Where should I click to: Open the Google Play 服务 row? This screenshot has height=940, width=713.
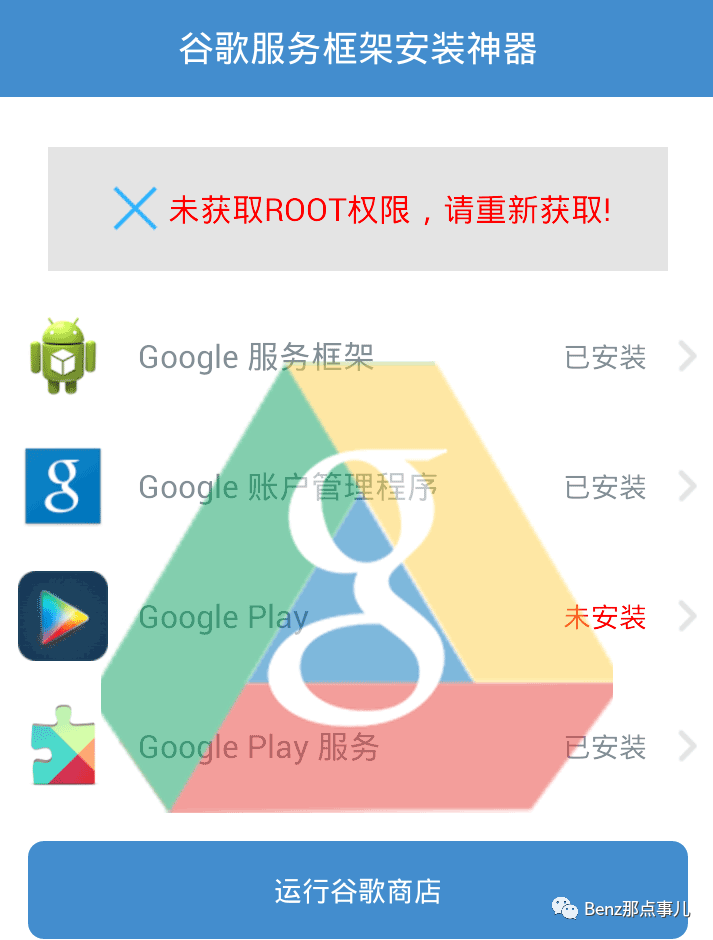pyautogui.click(x=356, y=747)
